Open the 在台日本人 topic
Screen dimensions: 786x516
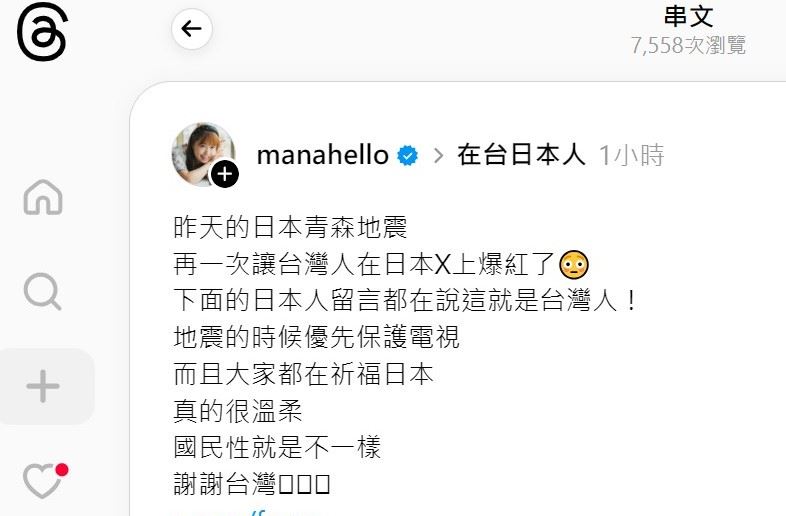coord(520,155)
